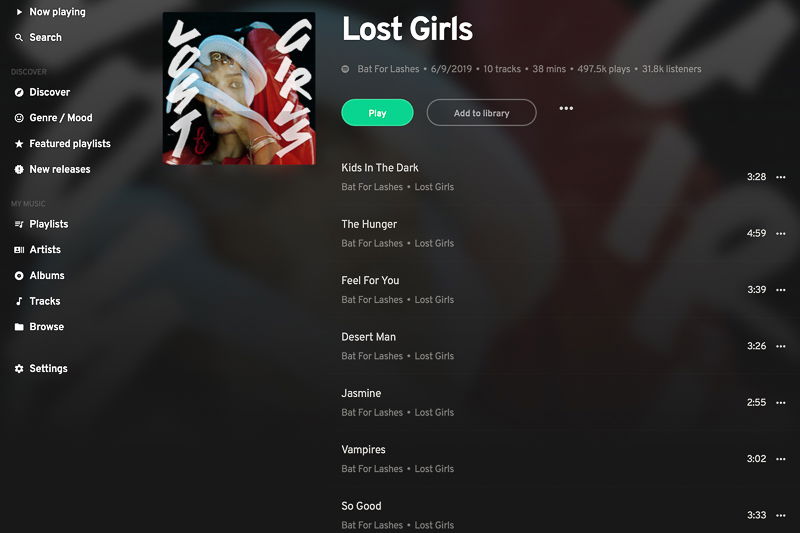
Task: Open Settings
Action: (48, 369)
